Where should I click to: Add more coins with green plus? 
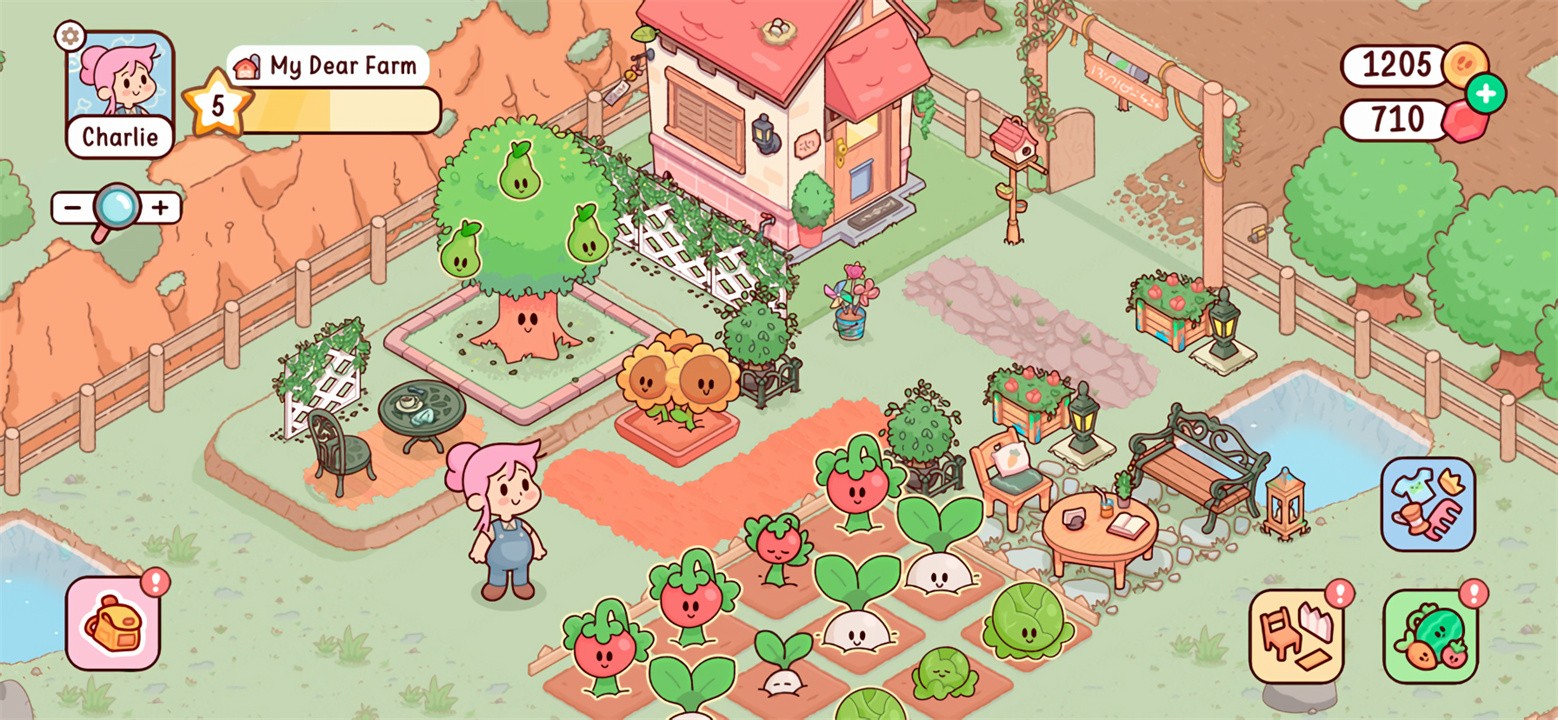click(1486, 95)
